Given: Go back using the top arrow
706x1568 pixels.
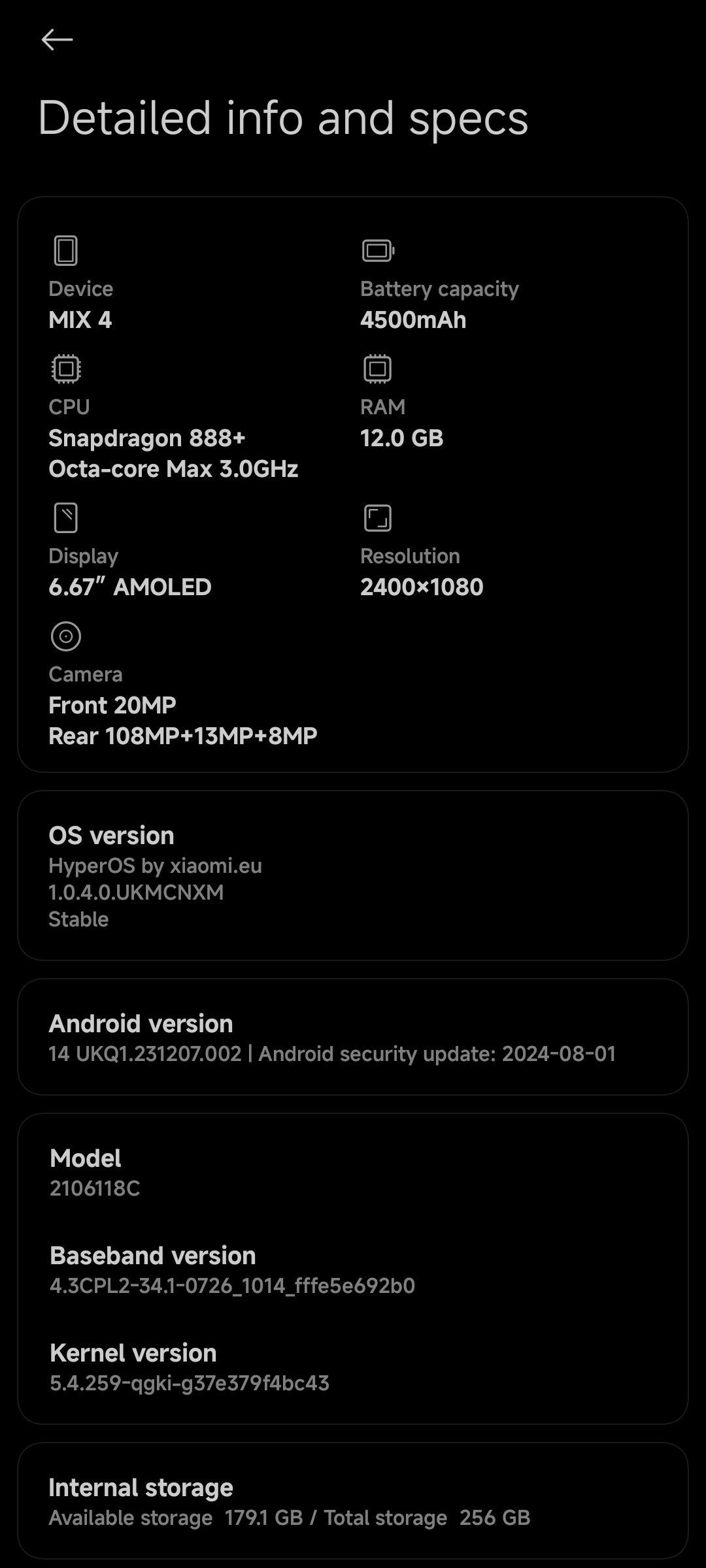Looking at the screenshot, I should pyautogui.click(x=57, y=40).
